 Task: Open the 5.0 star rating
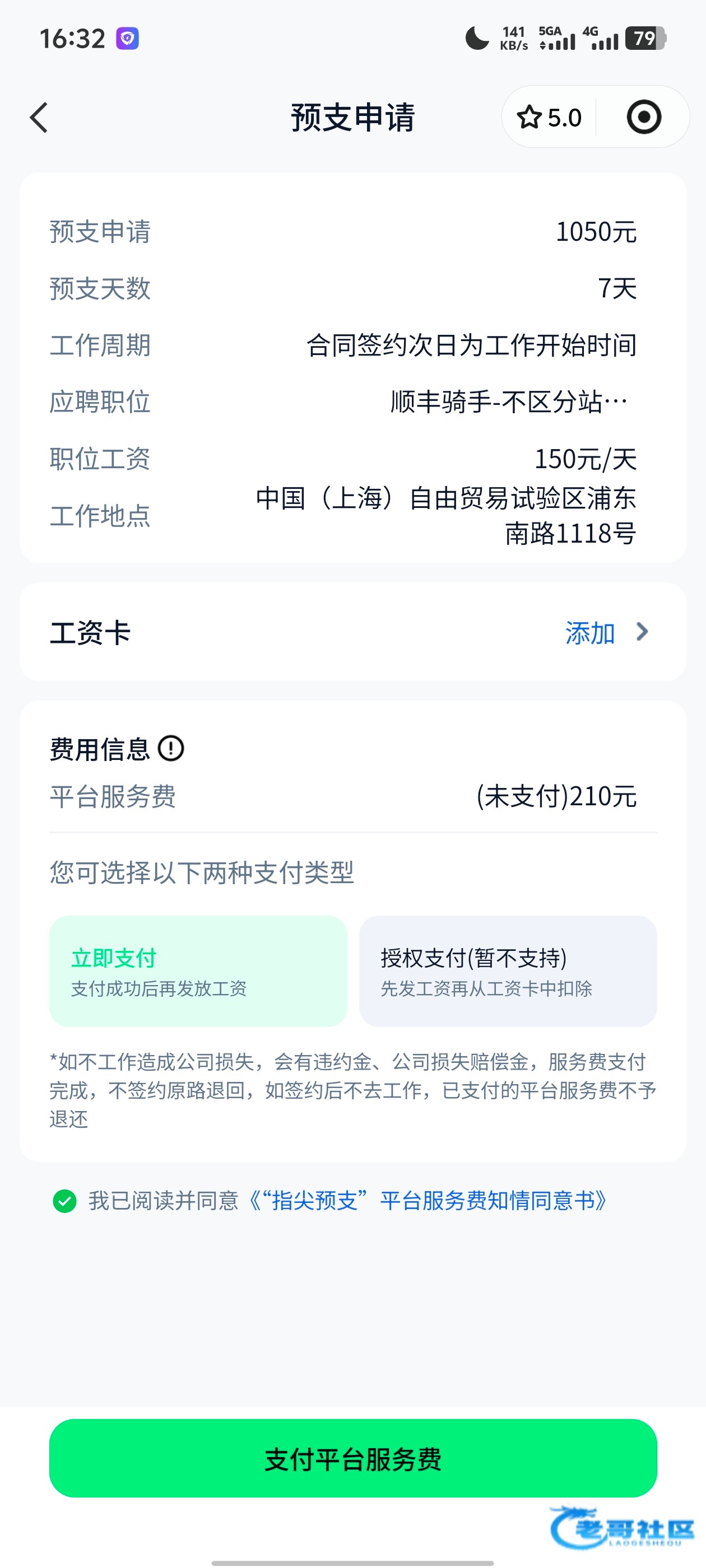[x=550, y=117]
